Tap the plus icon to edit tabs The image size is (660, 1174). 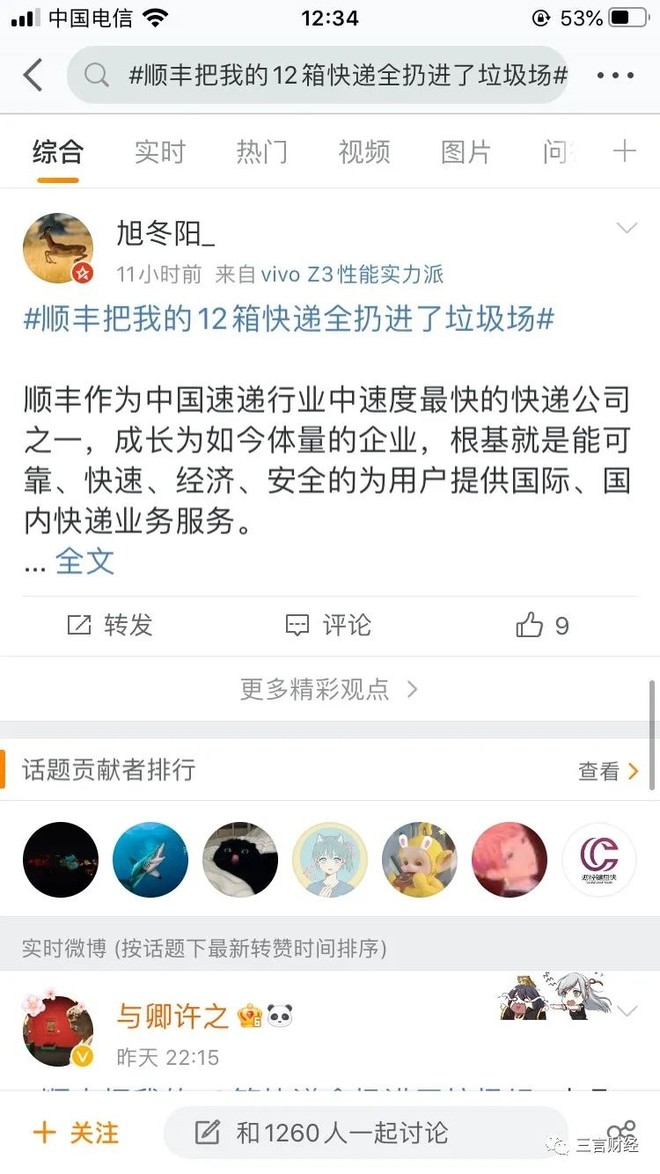tap(624, 151)
